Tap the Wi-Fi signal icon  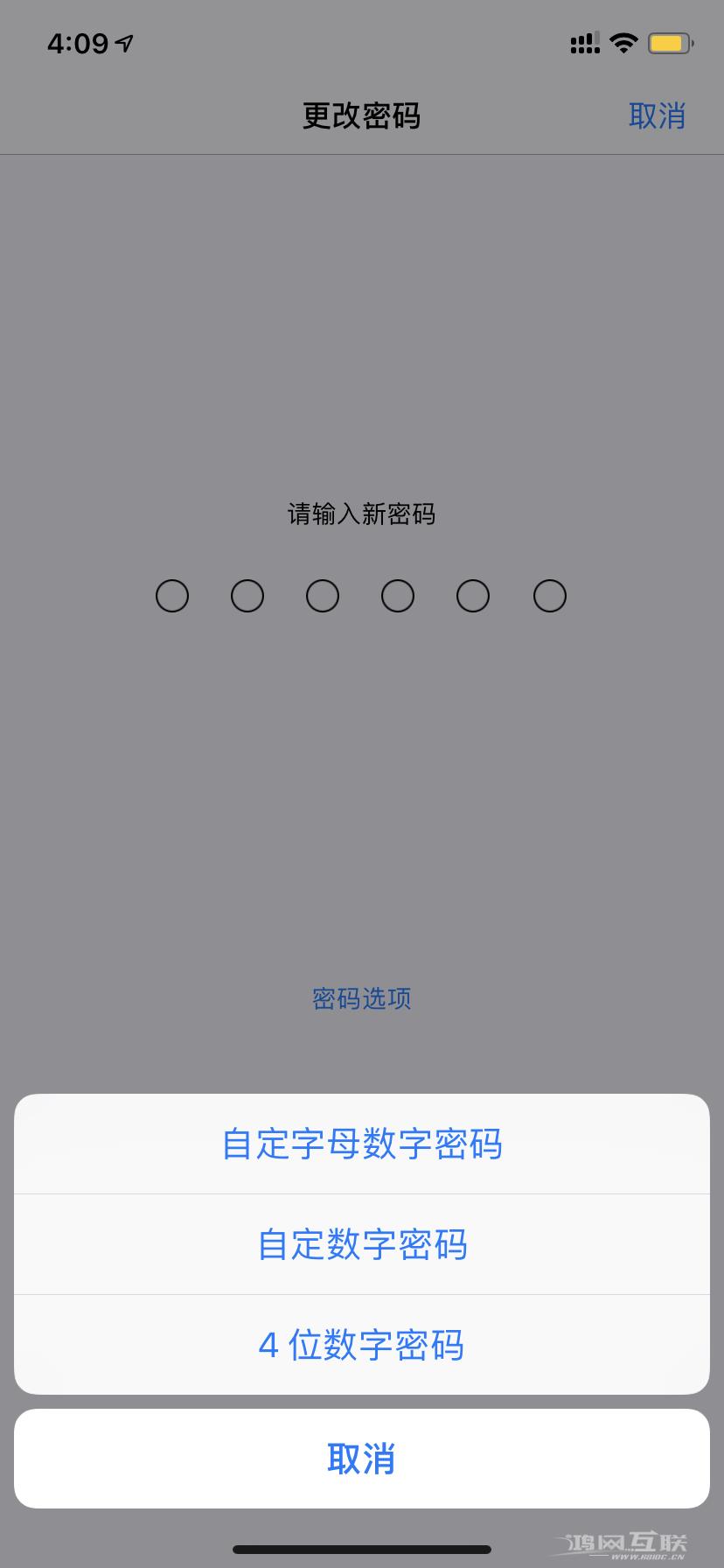click(x=623, y=43)
